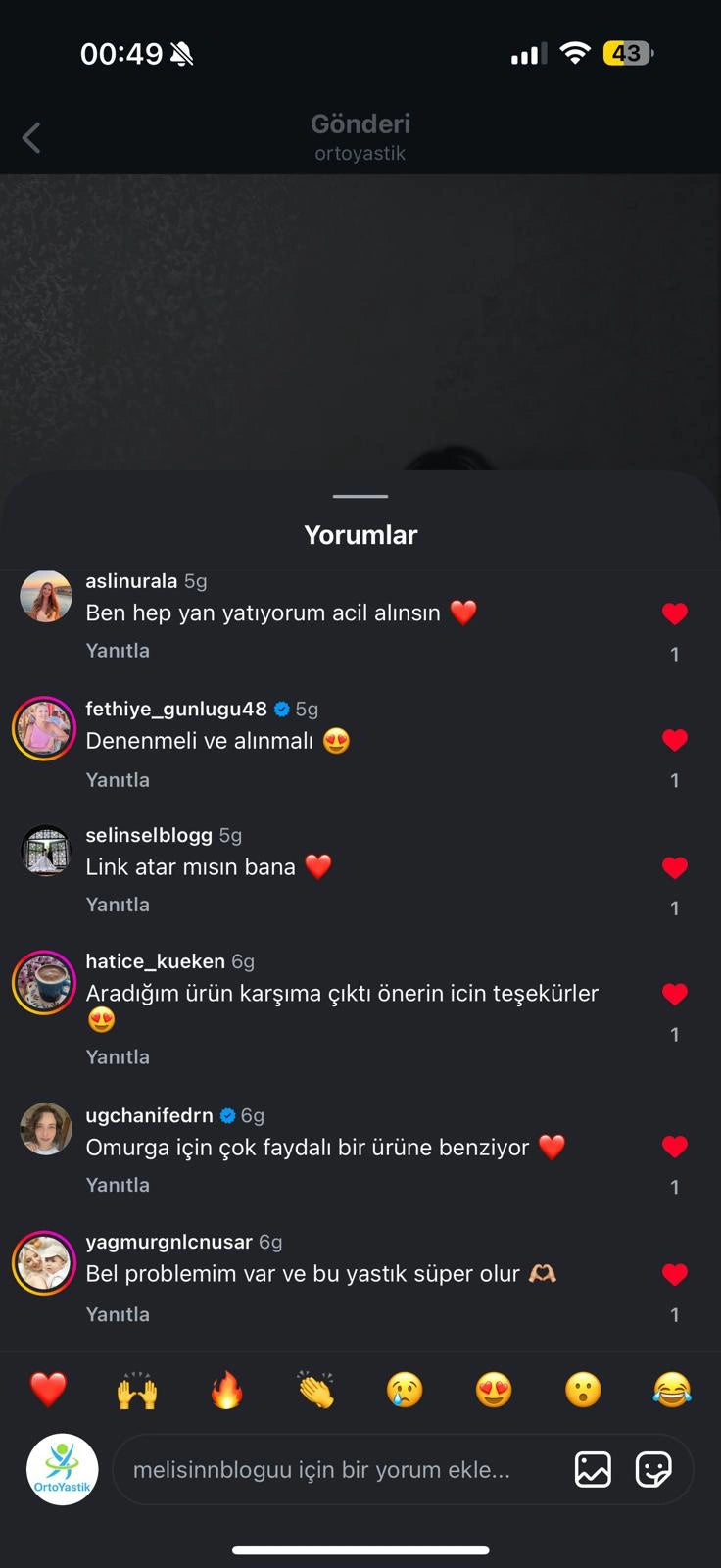Insert the fire emoji quick reaction

click(x=226, y=1390)
